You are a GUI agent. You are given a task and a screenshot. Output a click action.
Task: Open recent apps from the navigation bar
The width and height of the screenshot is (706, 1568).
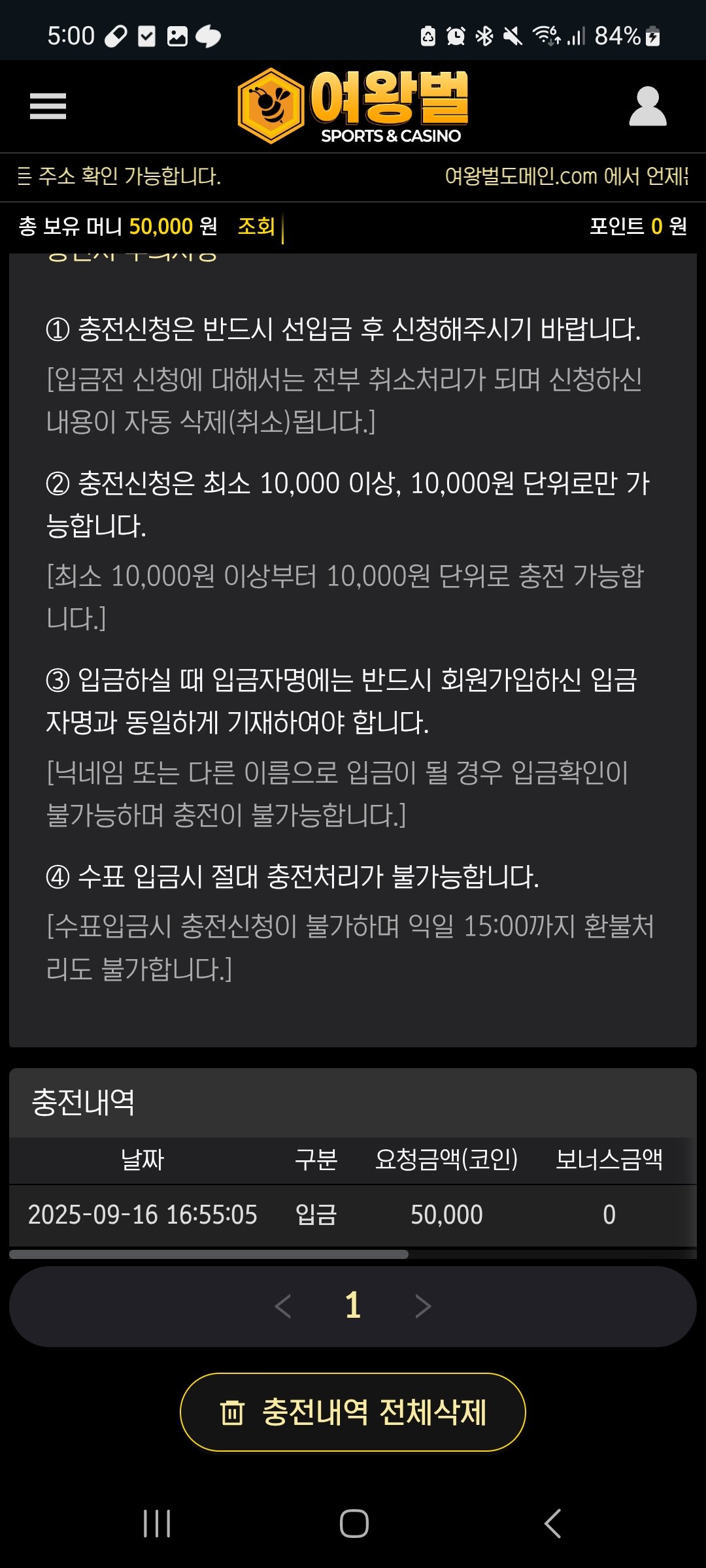point(157,1524)
